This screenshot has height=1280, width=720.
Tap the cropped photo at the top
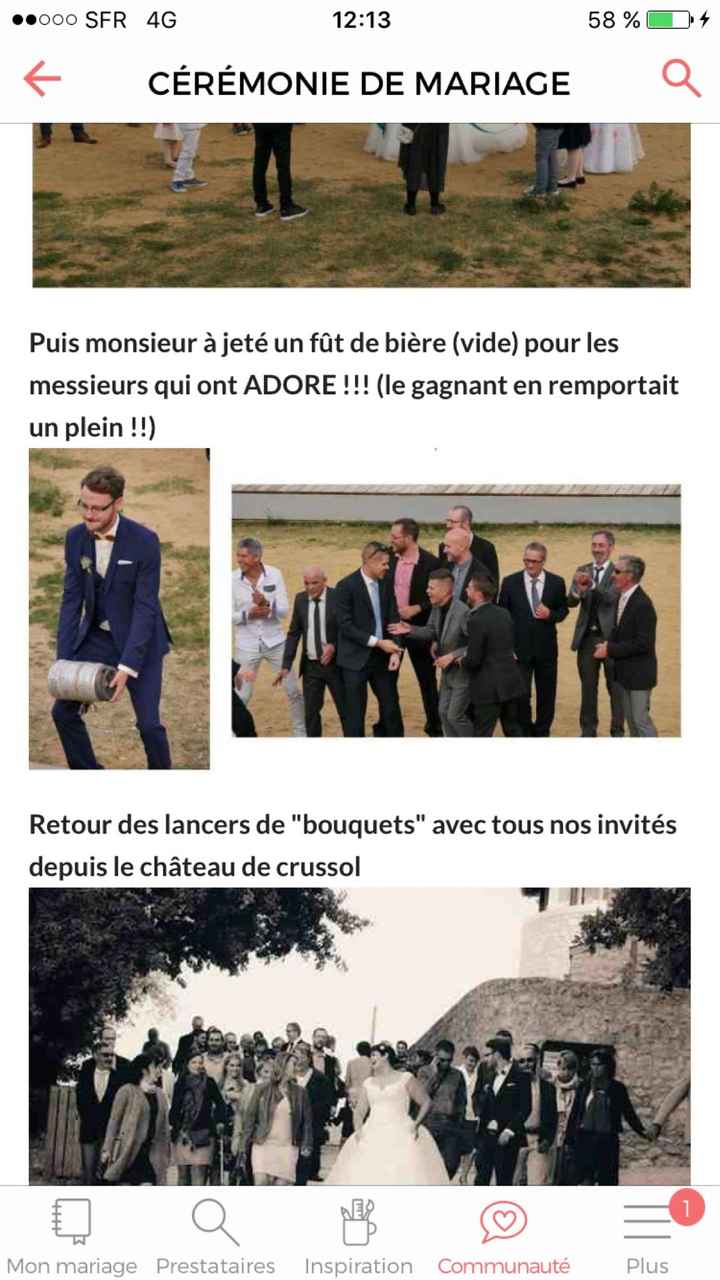[x=360, y=200]
